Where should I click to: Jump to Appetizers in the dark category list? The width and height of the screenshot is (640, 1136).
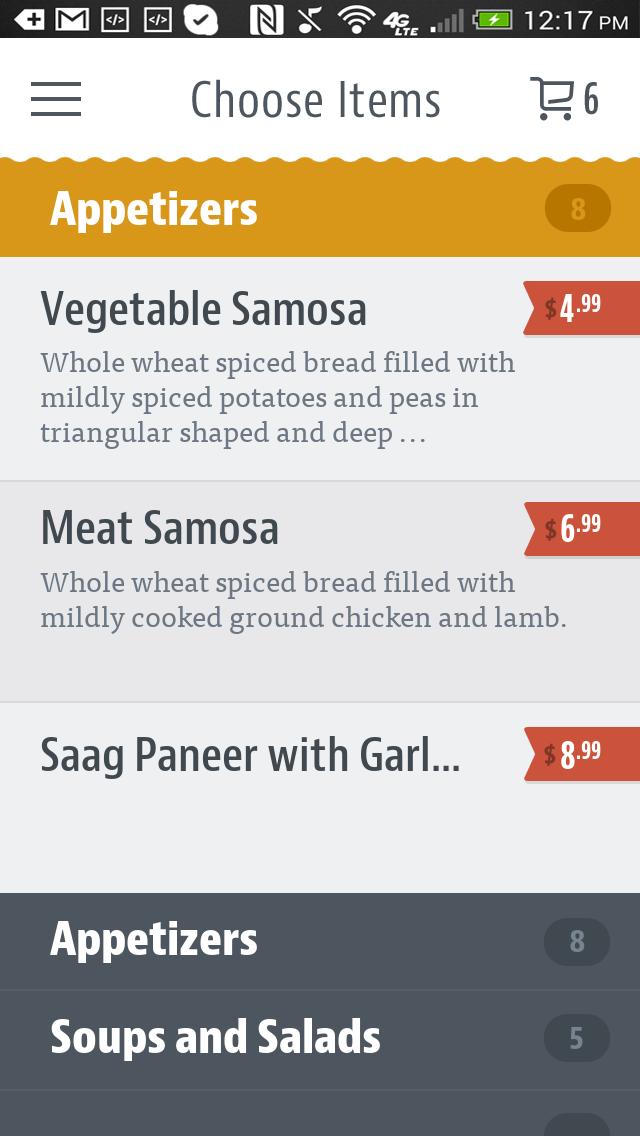pyautogui.click(x=320, y=940)
